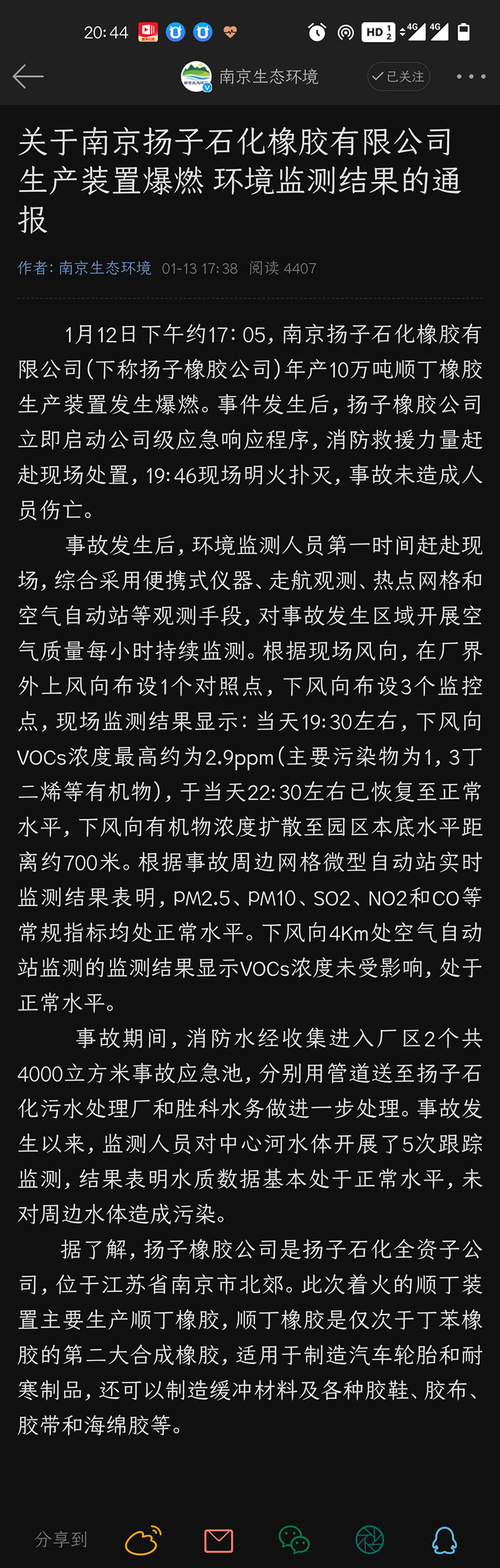
Task: Go back using the arrow
Action: [28, 76]
